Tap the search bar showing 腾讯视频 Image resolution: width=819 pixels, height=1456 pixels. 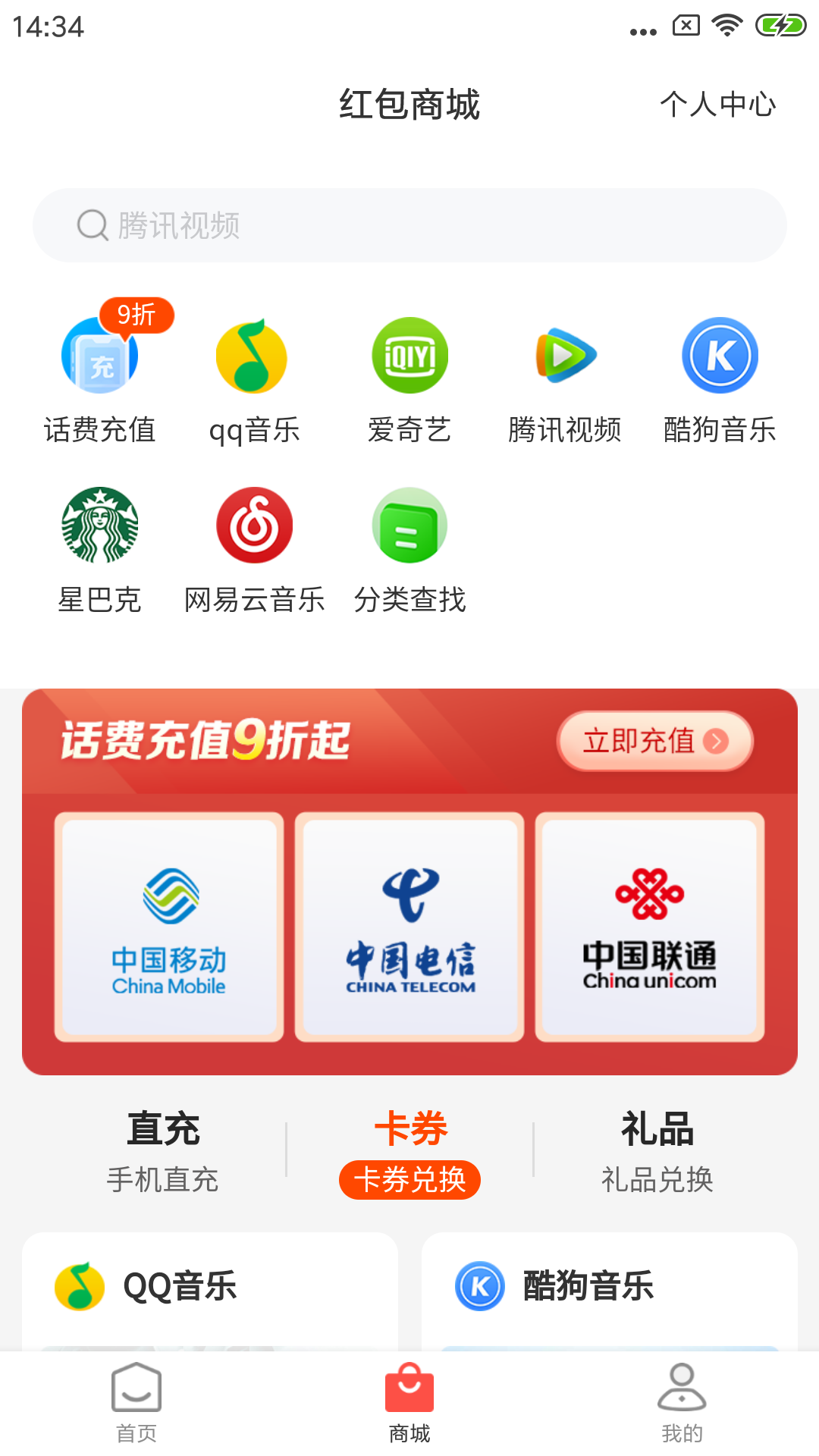(x=409, y=224)
